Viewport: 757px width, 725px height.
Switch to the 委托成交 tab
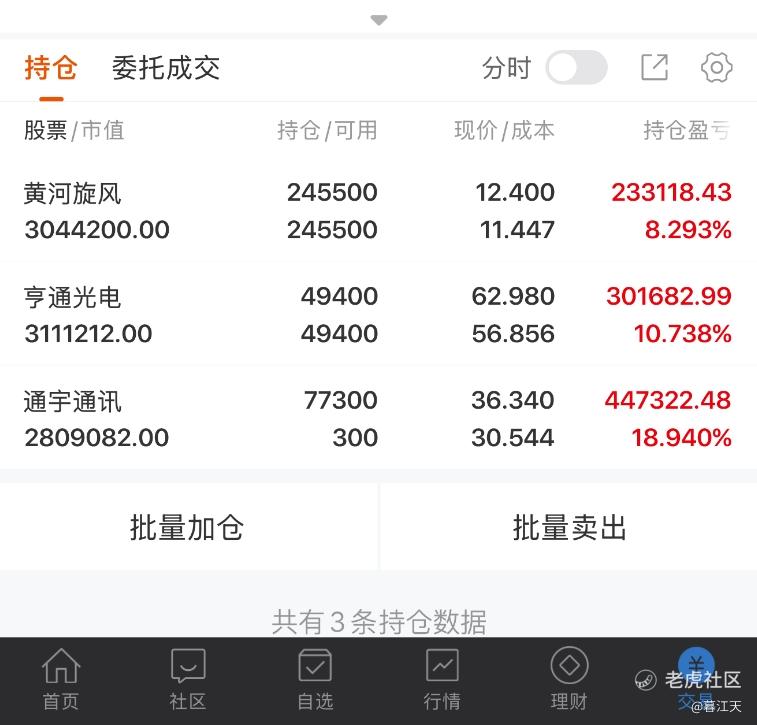click(x=166, y=68)
